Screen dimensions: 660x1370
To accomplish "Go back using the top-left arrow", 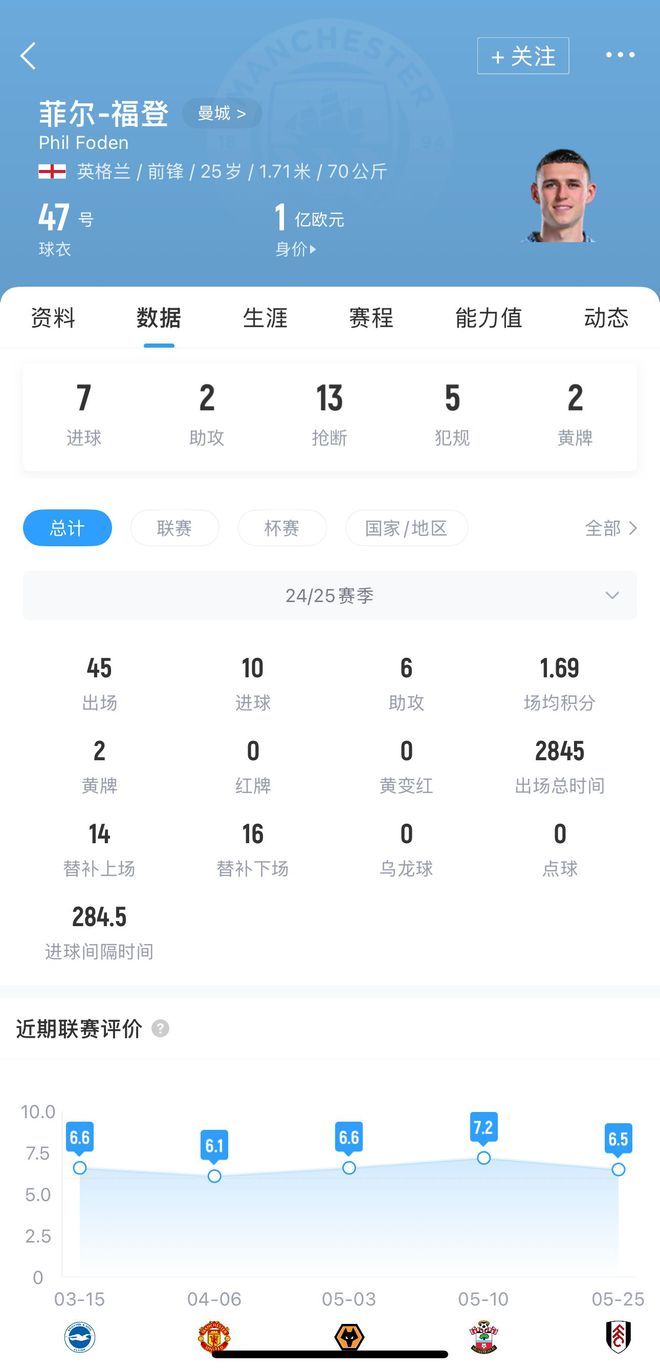I will [28, 56].
